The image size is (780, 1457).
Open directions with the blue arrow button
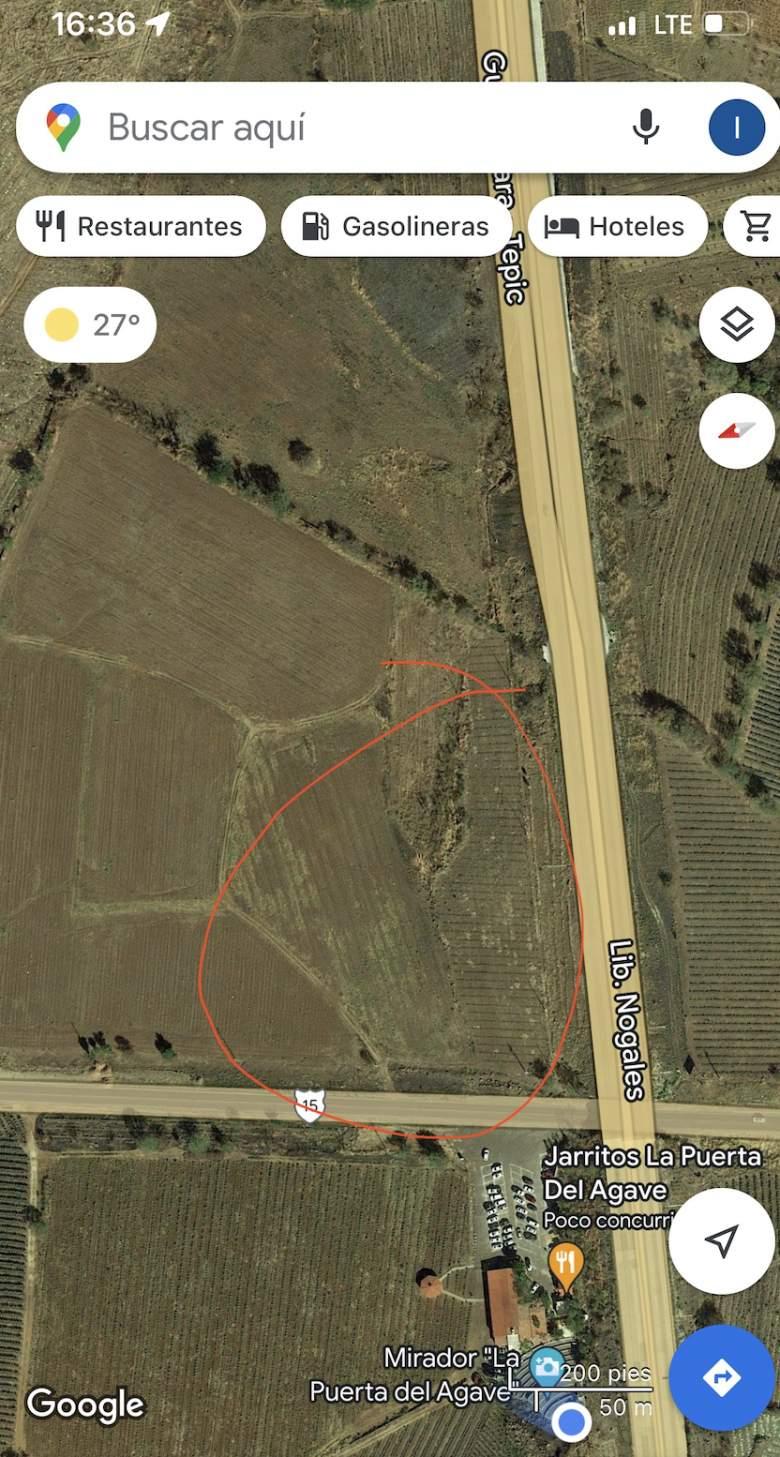pyautogui.click(x=721, y=1378)
